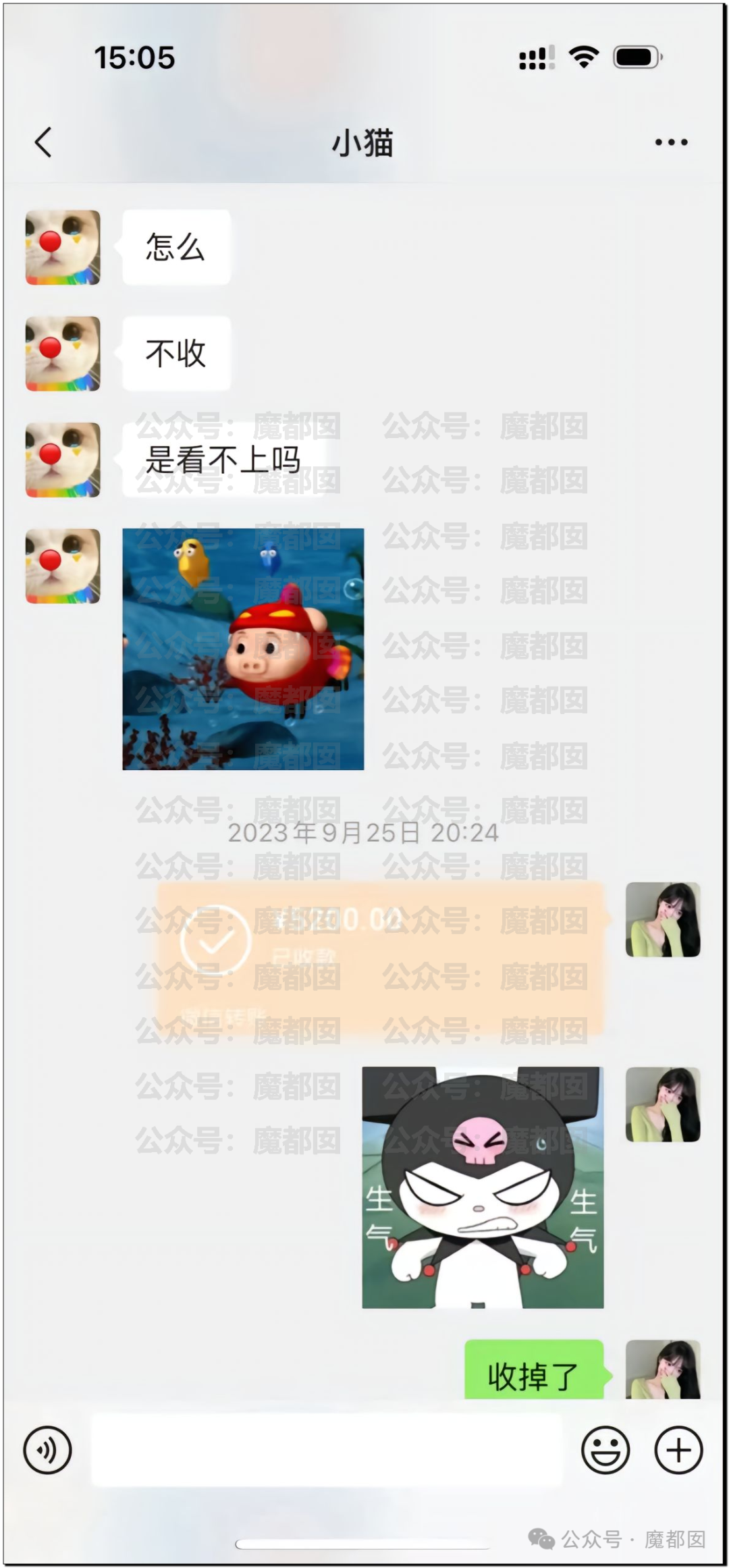
Task: Go back from the 小猫 chat
Action: [43, 142]
